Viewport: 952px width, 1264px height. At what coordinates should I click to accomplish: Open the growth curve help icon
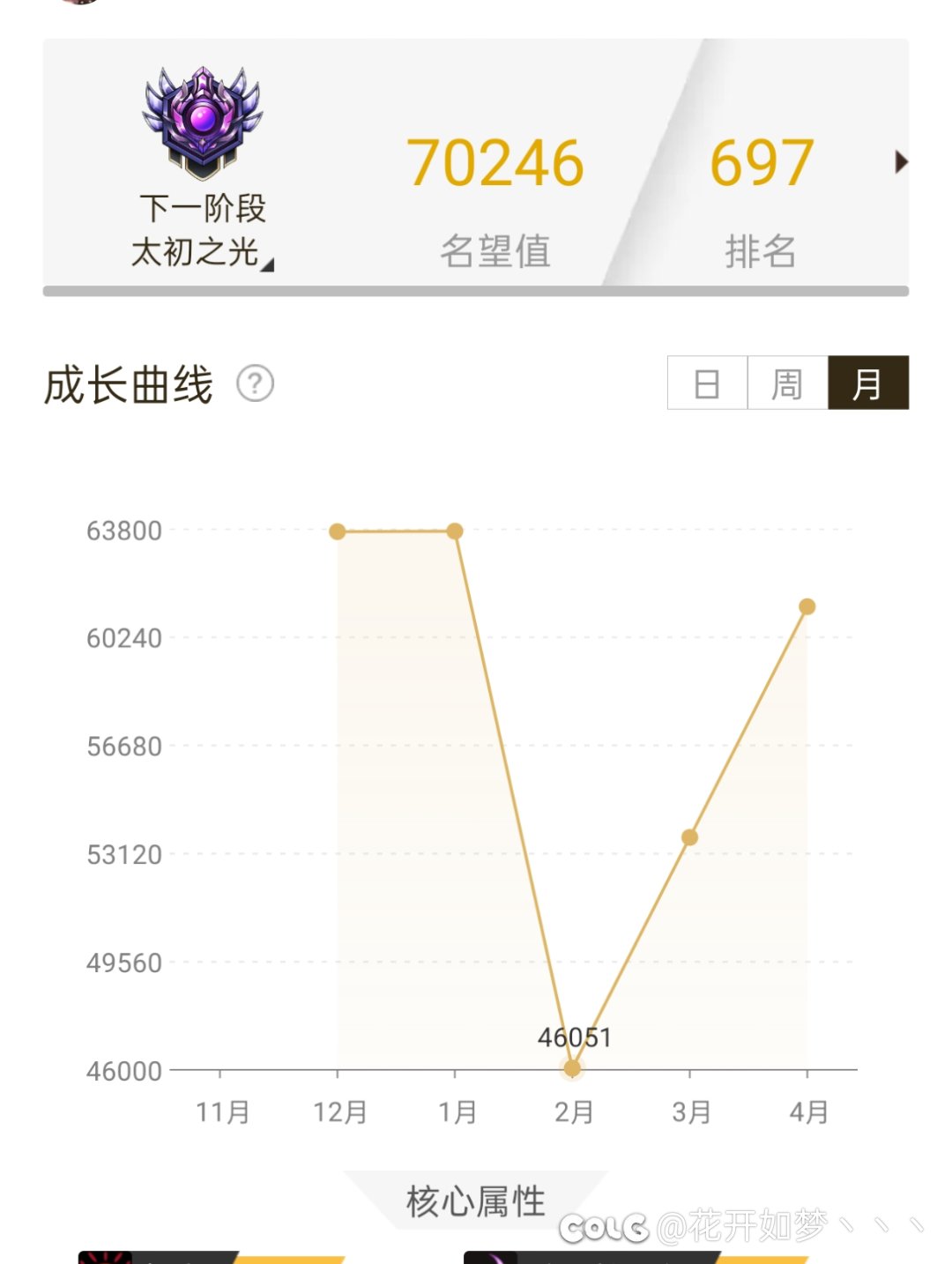[x=256, y=383]
